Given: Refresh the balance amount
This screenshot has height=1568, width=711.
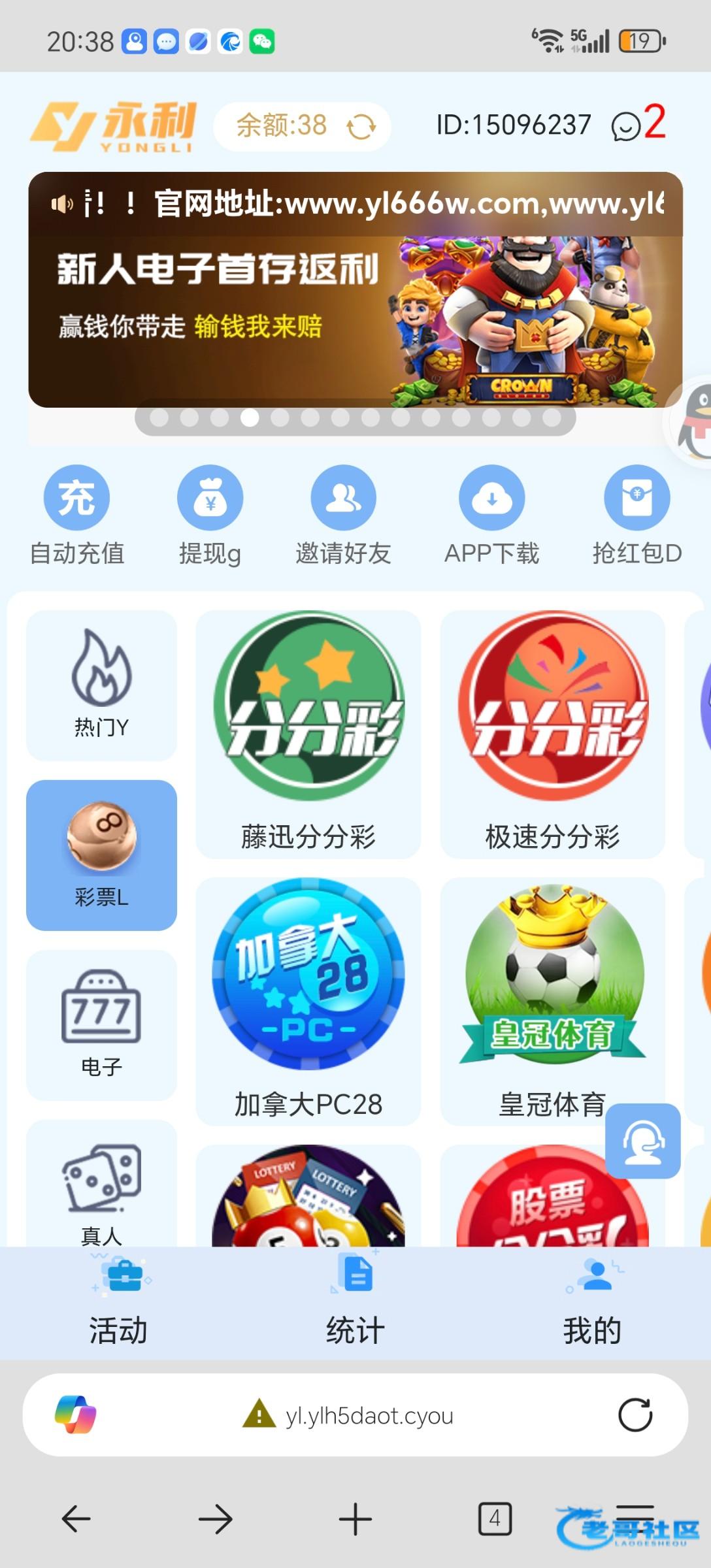Looking at the screenshot, I should [361, 126].
